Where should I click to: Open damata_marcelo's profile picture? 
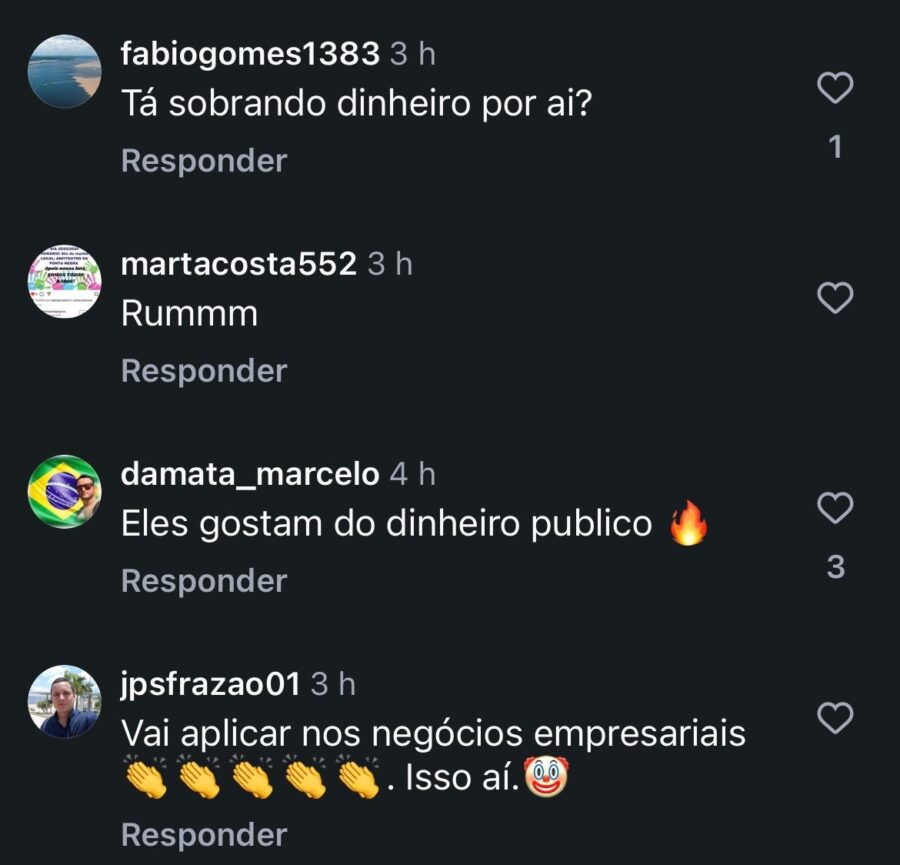[64, 490]
